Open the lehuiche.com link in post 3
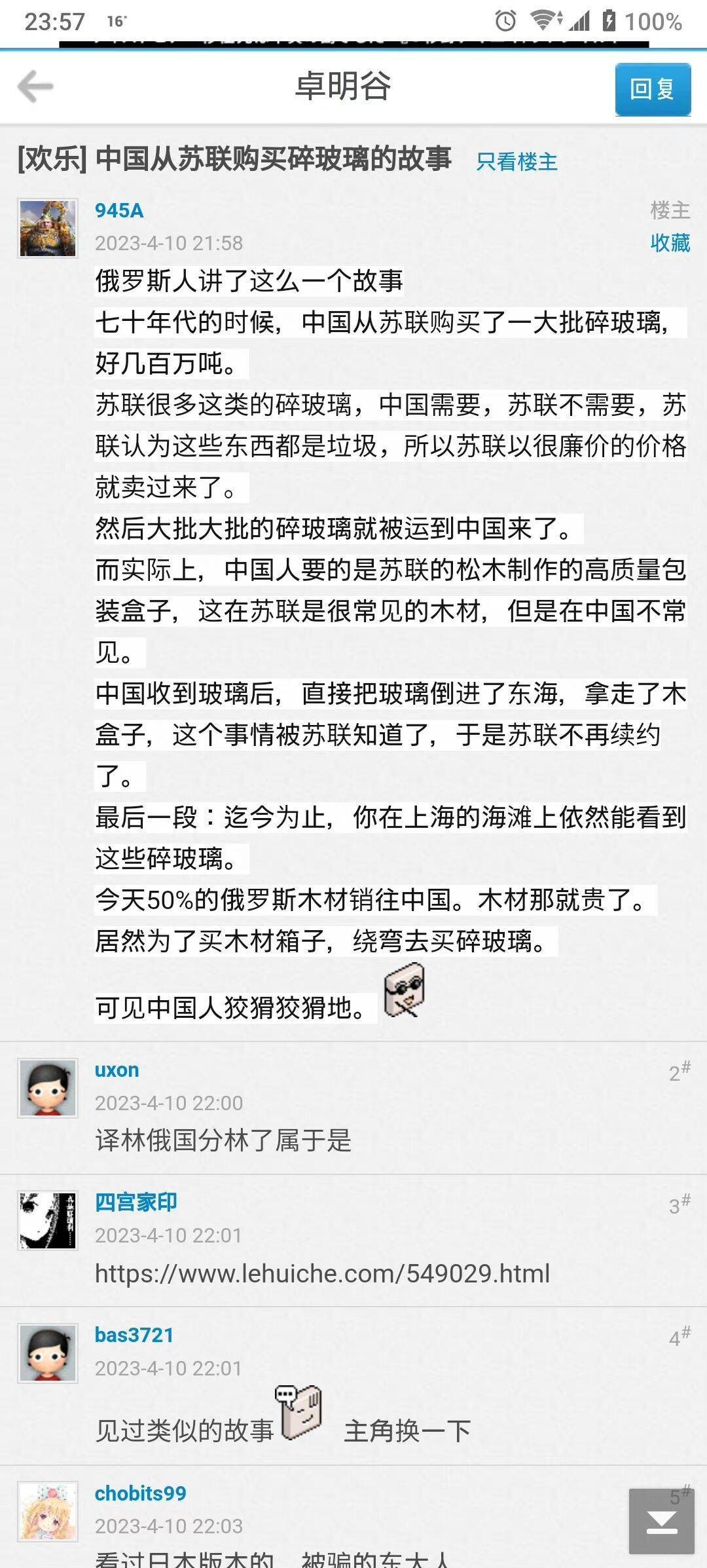This screenshot has height=1568, width=707. [x=322, y=1273]
